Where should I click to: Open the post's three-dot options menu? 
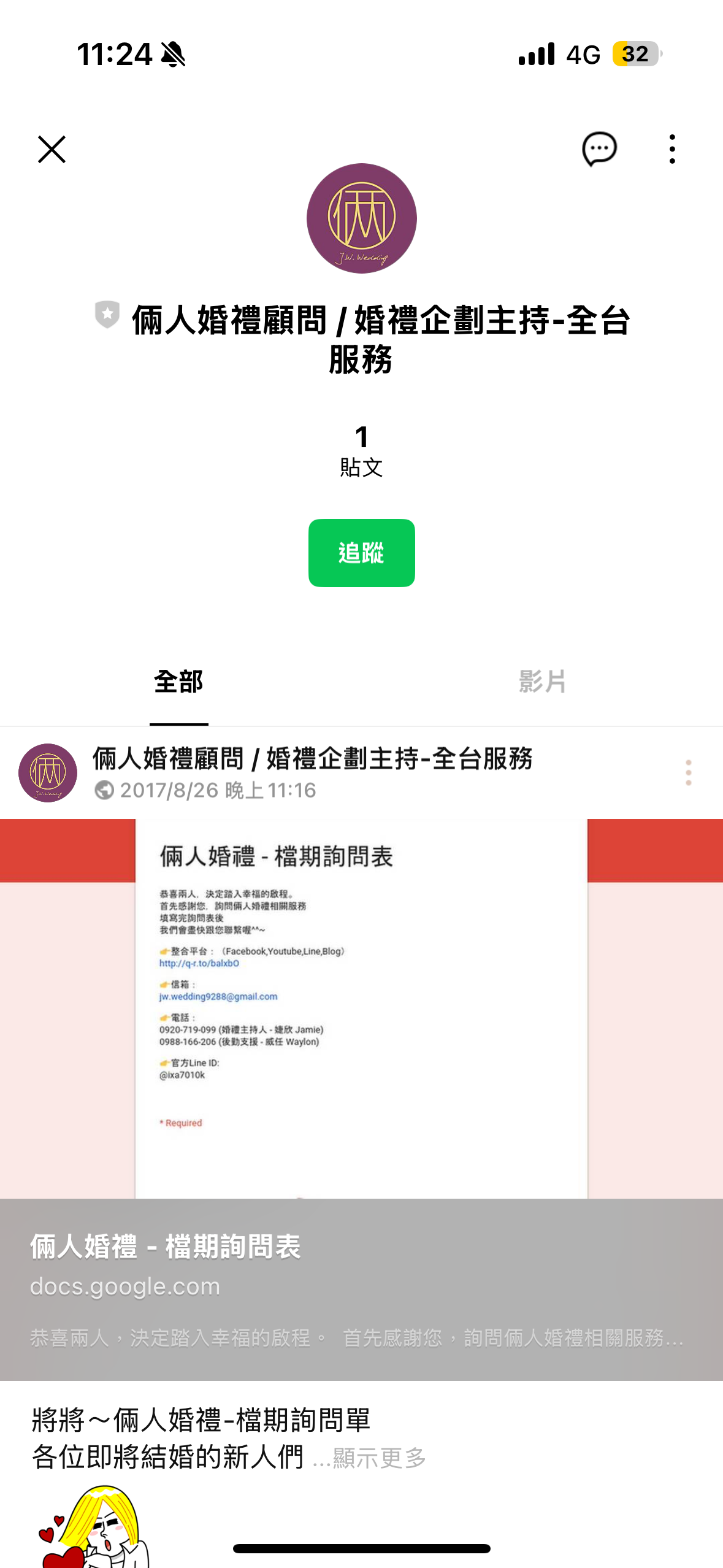click(688, 772)
